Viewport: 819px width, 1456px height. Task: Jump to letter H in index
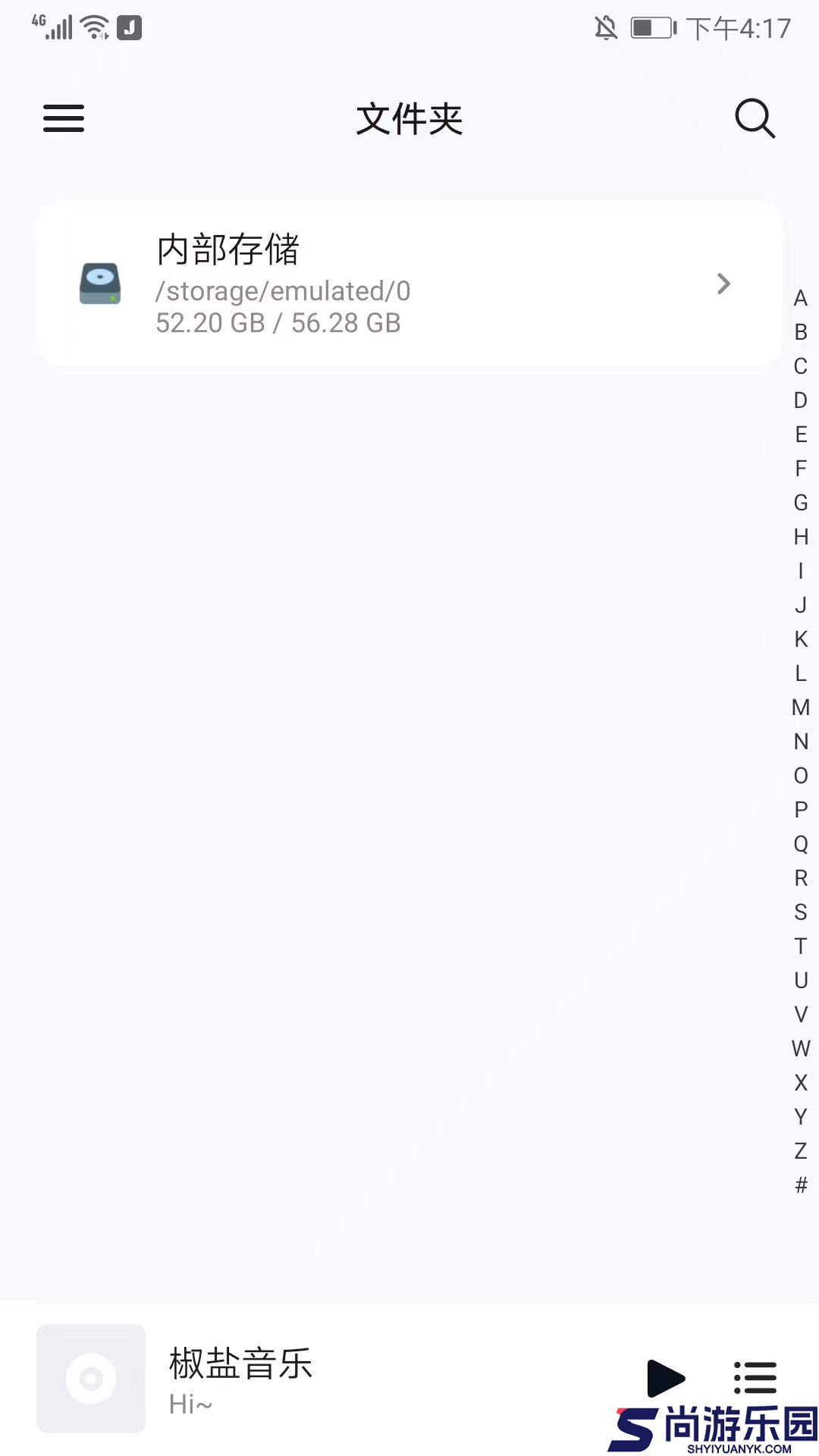click(801, 537)
